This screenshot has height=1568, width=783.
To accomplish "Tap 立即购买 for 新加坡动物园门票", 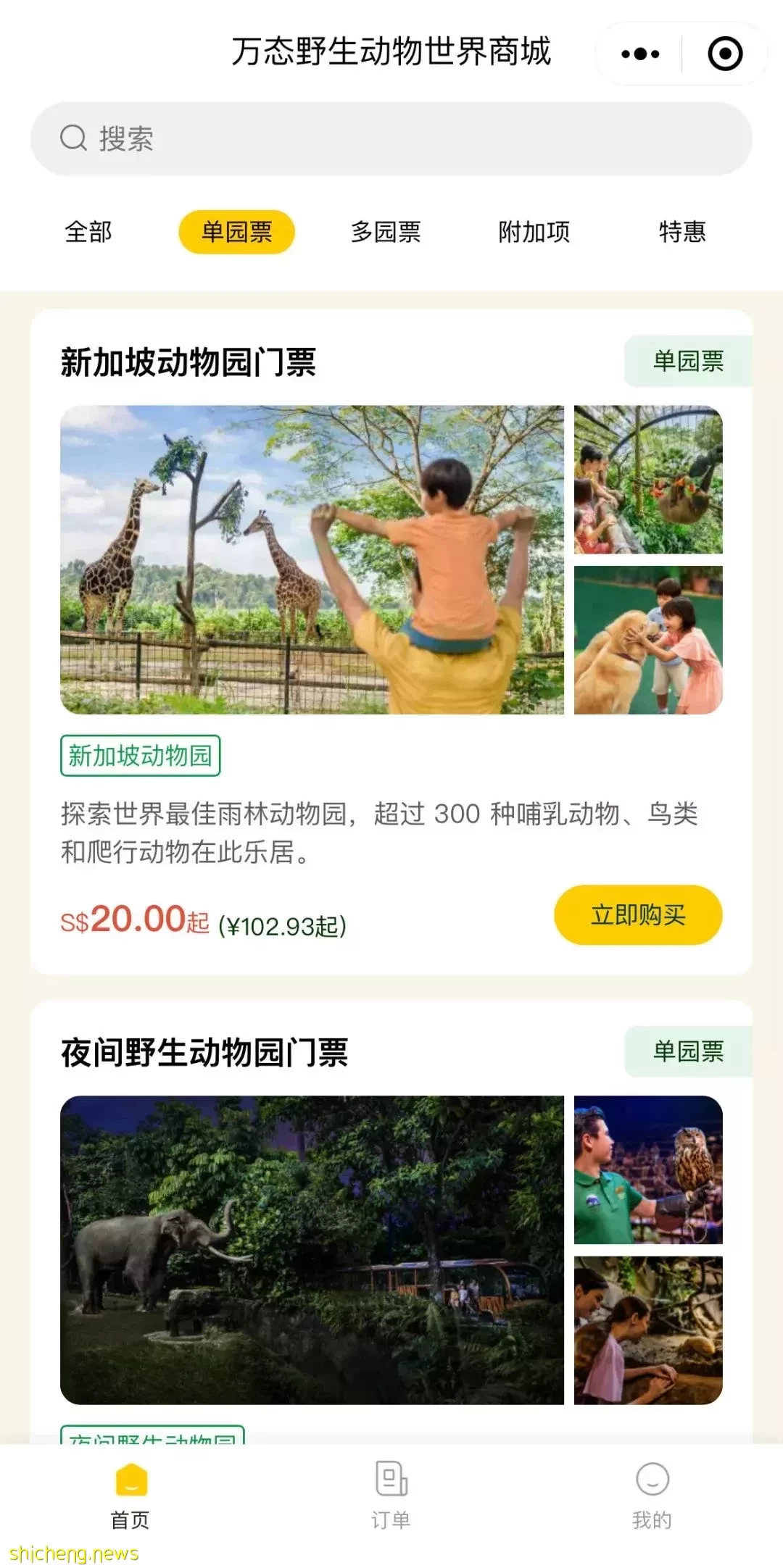I will (x=638, y=914).
